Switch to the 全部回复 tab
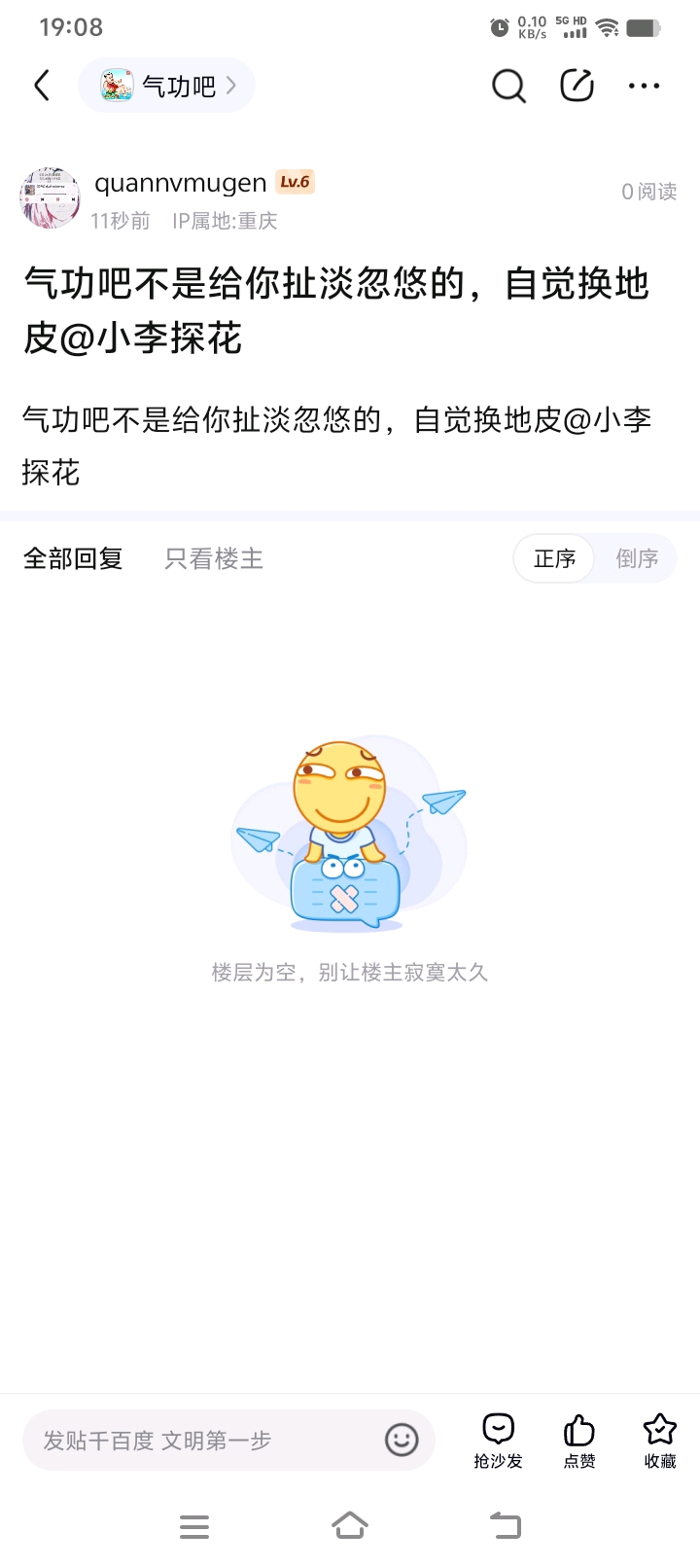This screenshot has height=1568, width=700. 73,558
